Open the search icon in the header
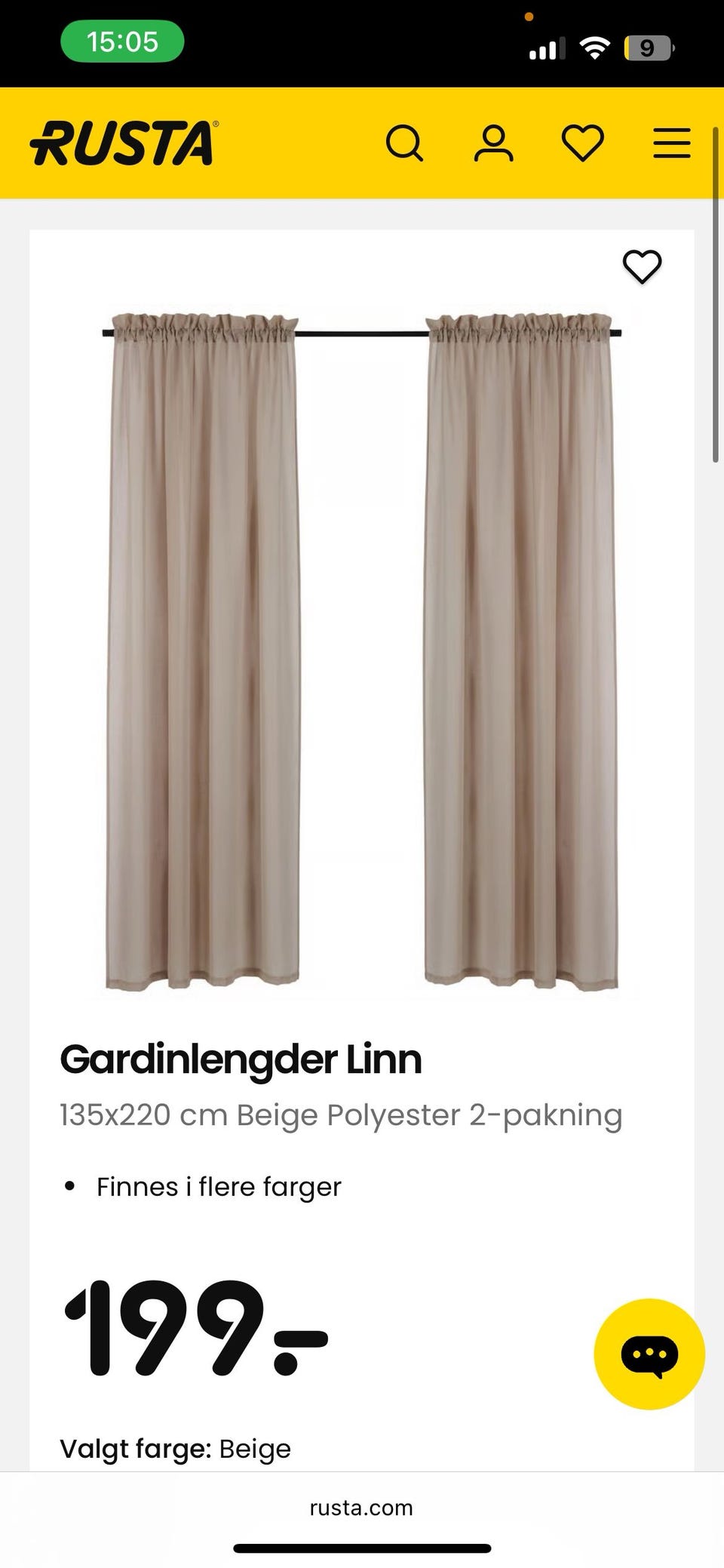This screenshot has width=724, height=1568. coord(406,143)
